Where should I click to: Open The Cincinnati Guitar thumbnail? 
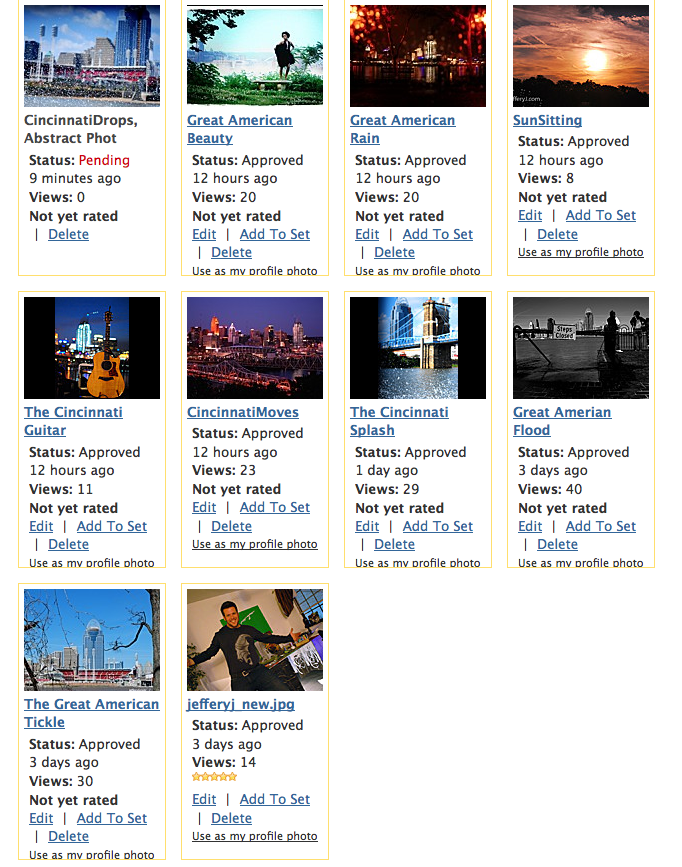tap(92, 347)
